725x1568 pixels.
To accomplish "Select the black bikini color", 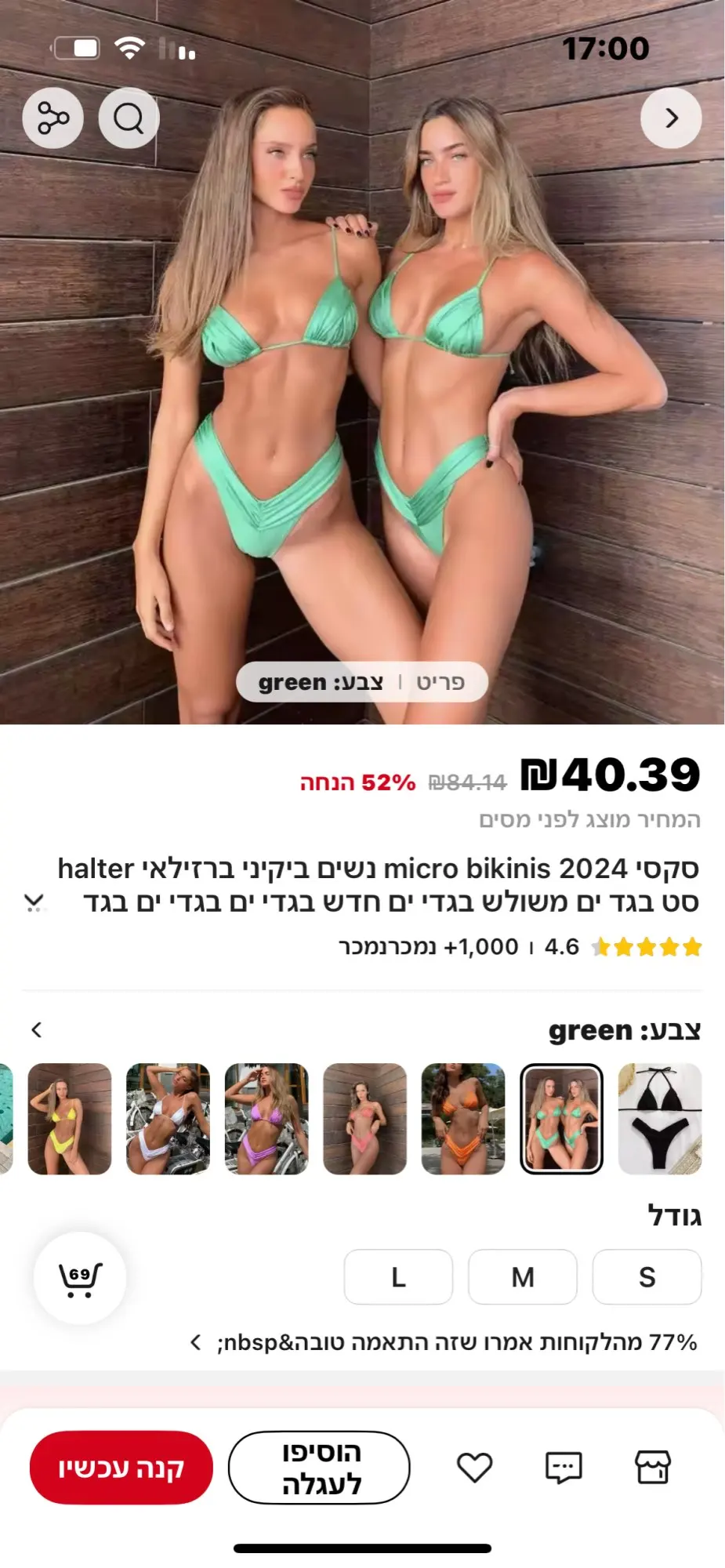I will point(659,1119).
